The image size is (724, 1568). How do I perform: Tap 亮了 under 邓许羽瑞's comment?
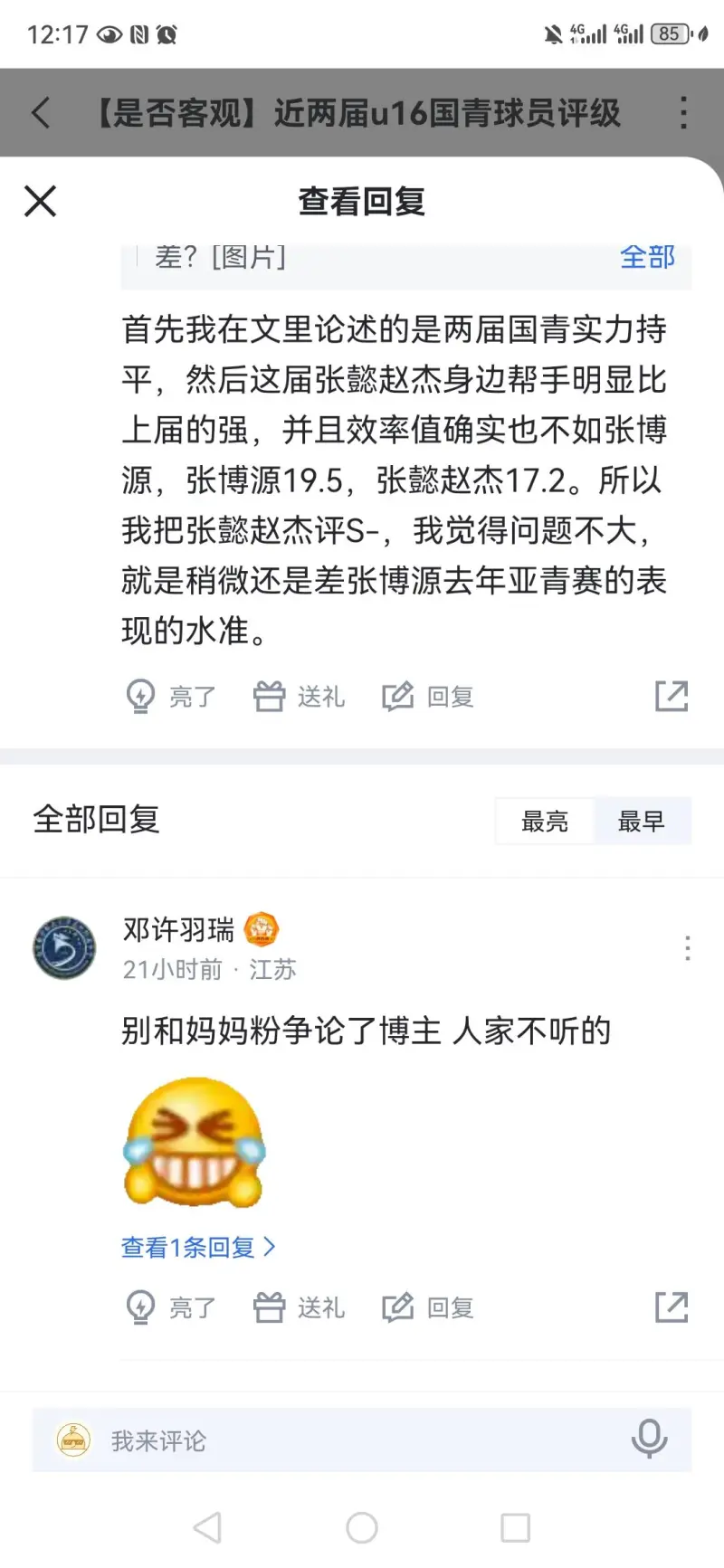172,1307
